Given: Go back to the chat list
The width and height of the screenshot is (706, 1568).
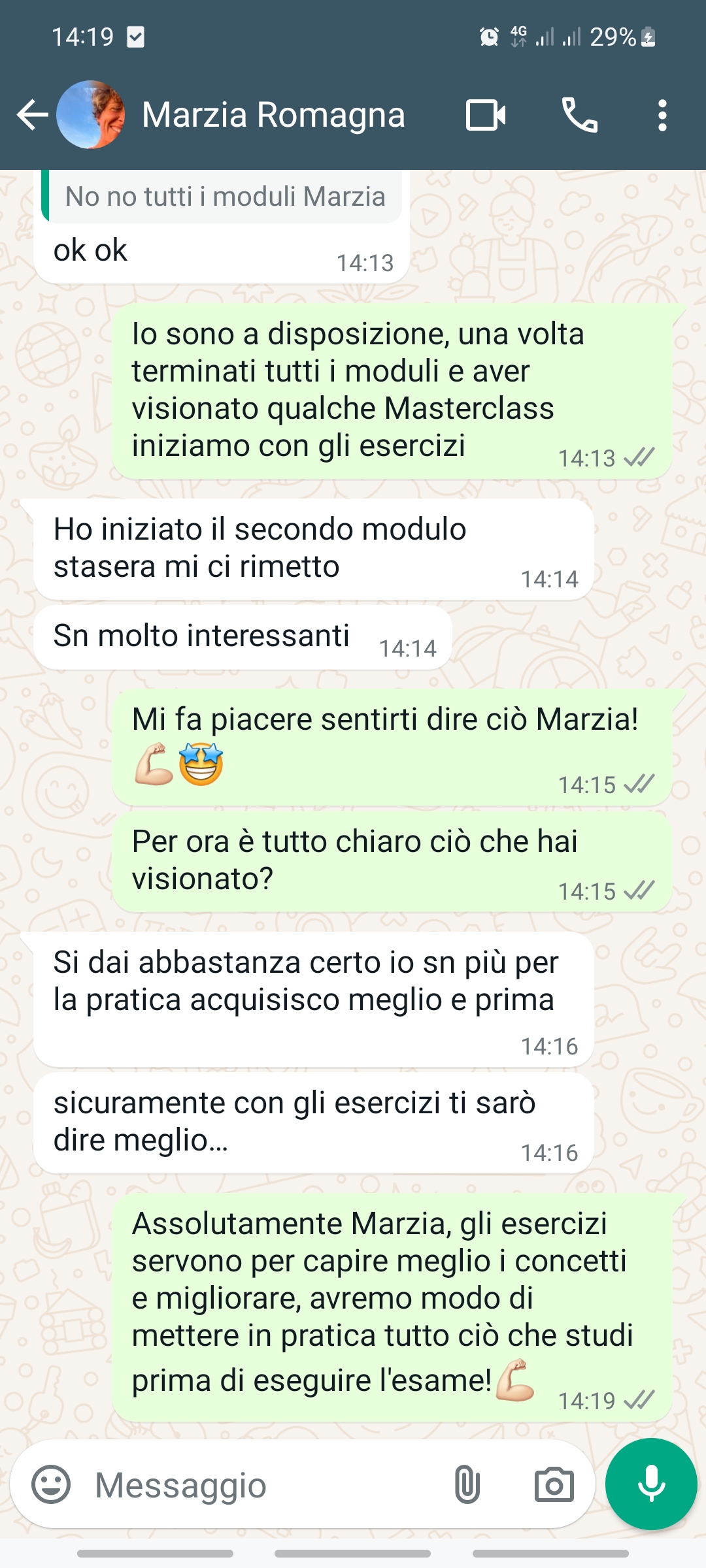Looking at the screenshot, I should [33, 115].
